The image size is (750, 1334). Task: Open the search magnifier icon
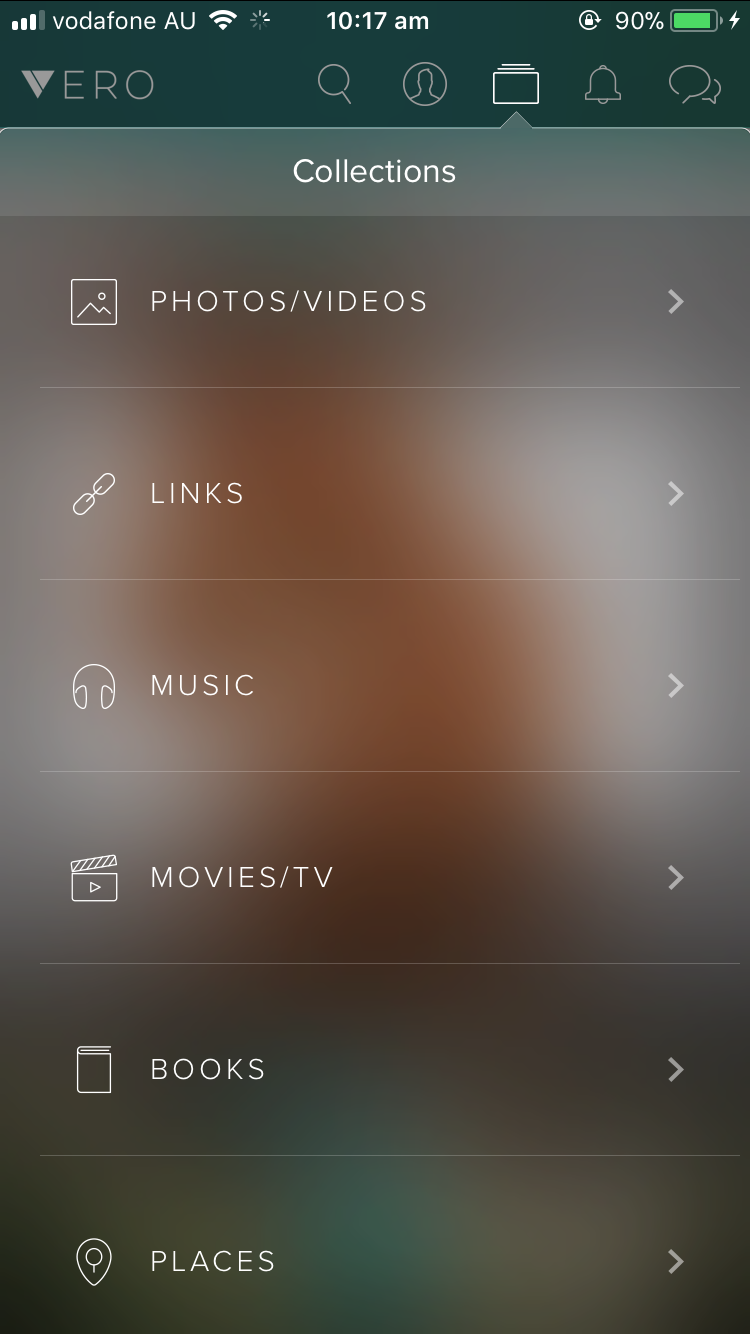(335, 84)
